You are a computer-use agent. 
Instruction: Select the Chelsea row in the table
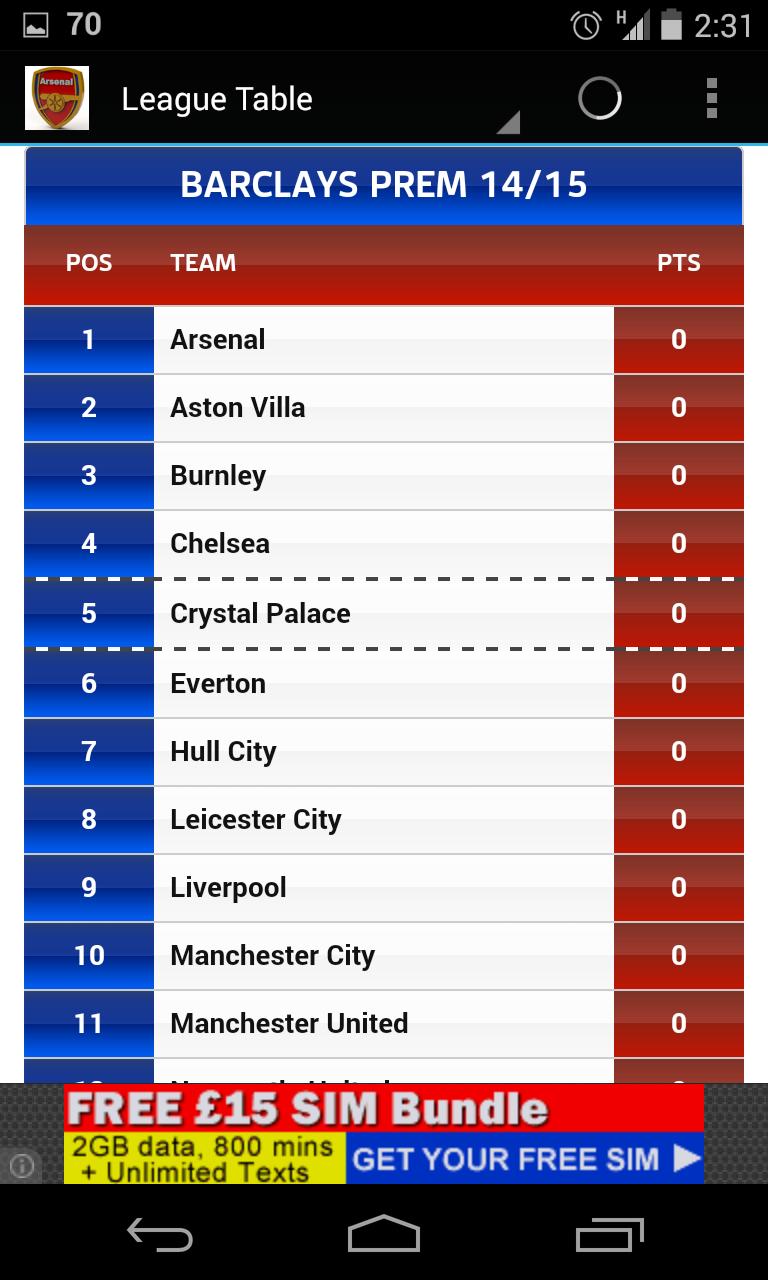pos(384,543)
